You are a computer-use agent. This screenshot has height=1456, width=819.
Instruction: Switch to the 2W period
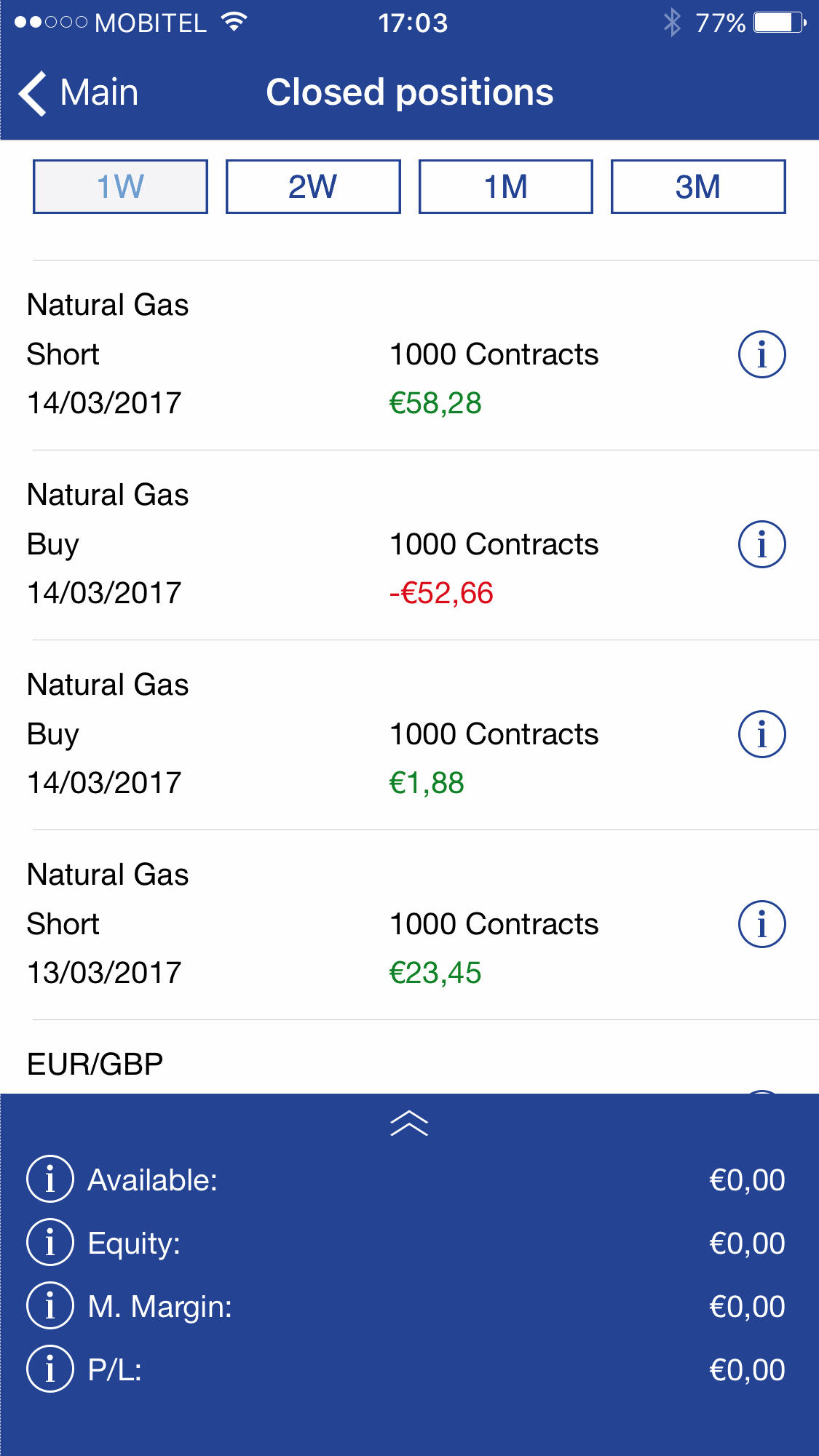[x=313, y=186]
